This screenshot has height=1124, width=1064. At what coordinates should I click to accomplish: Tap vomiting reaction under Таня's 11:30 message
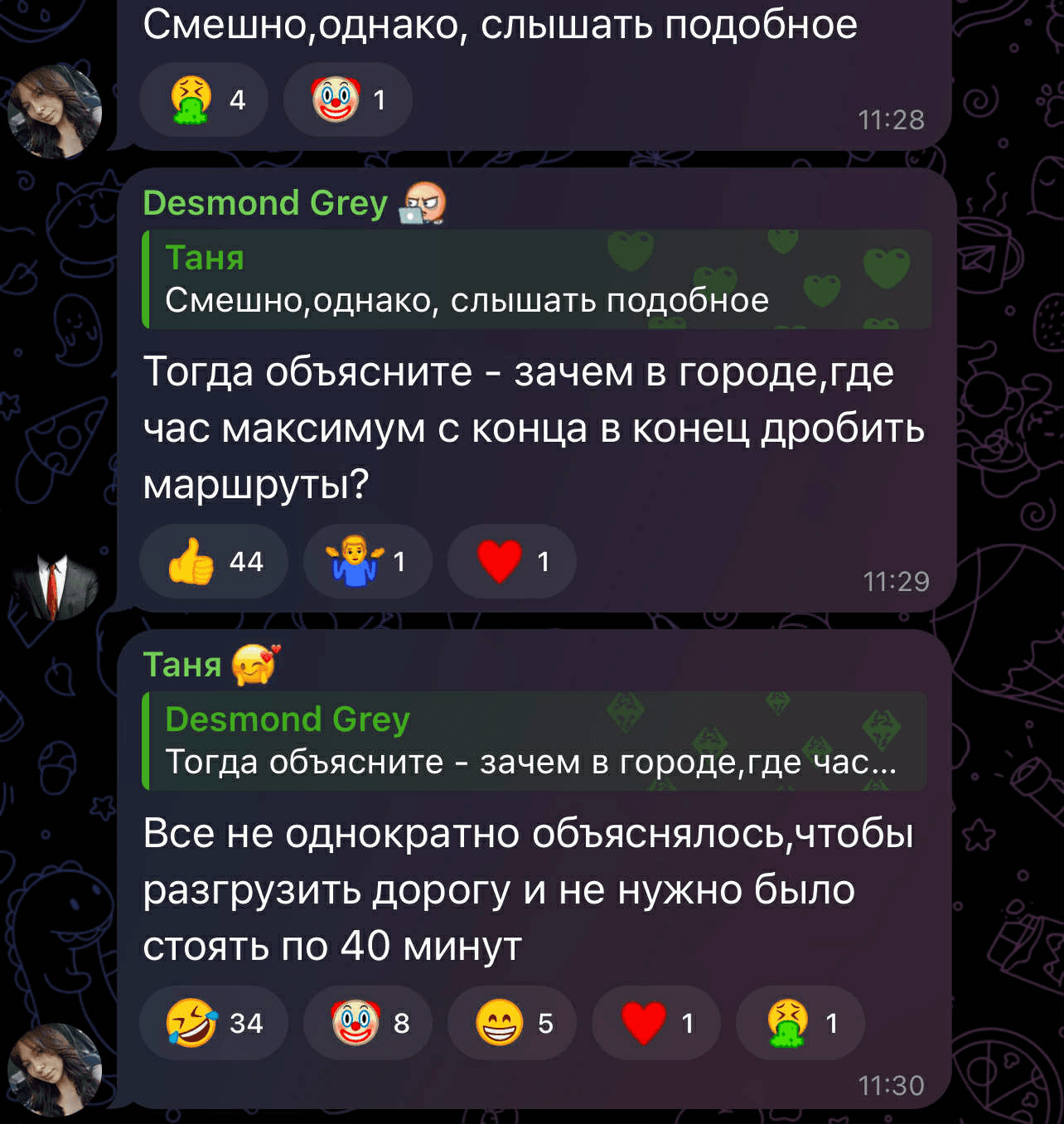pos(800,1023)
